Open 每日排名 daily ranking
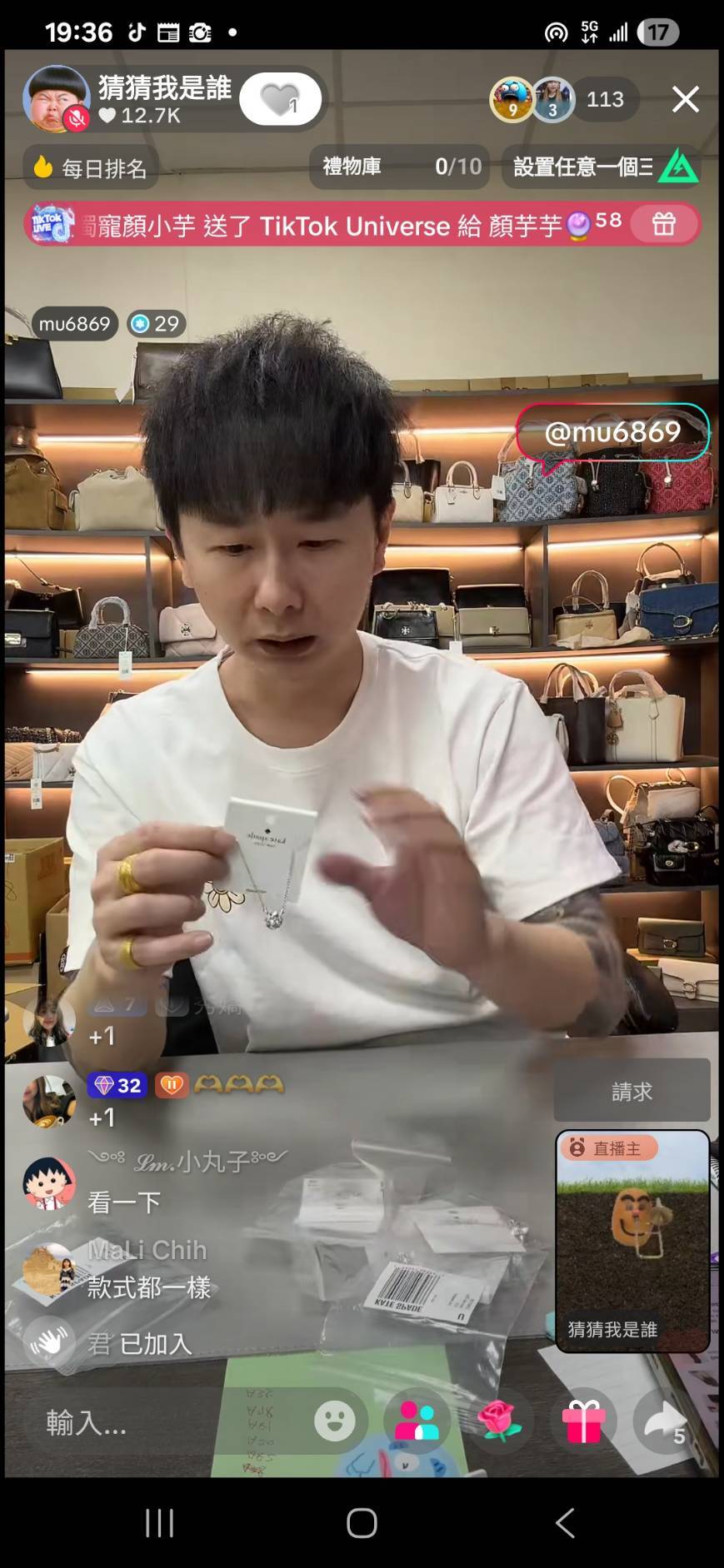The image size is (724, 1568). 91,168
